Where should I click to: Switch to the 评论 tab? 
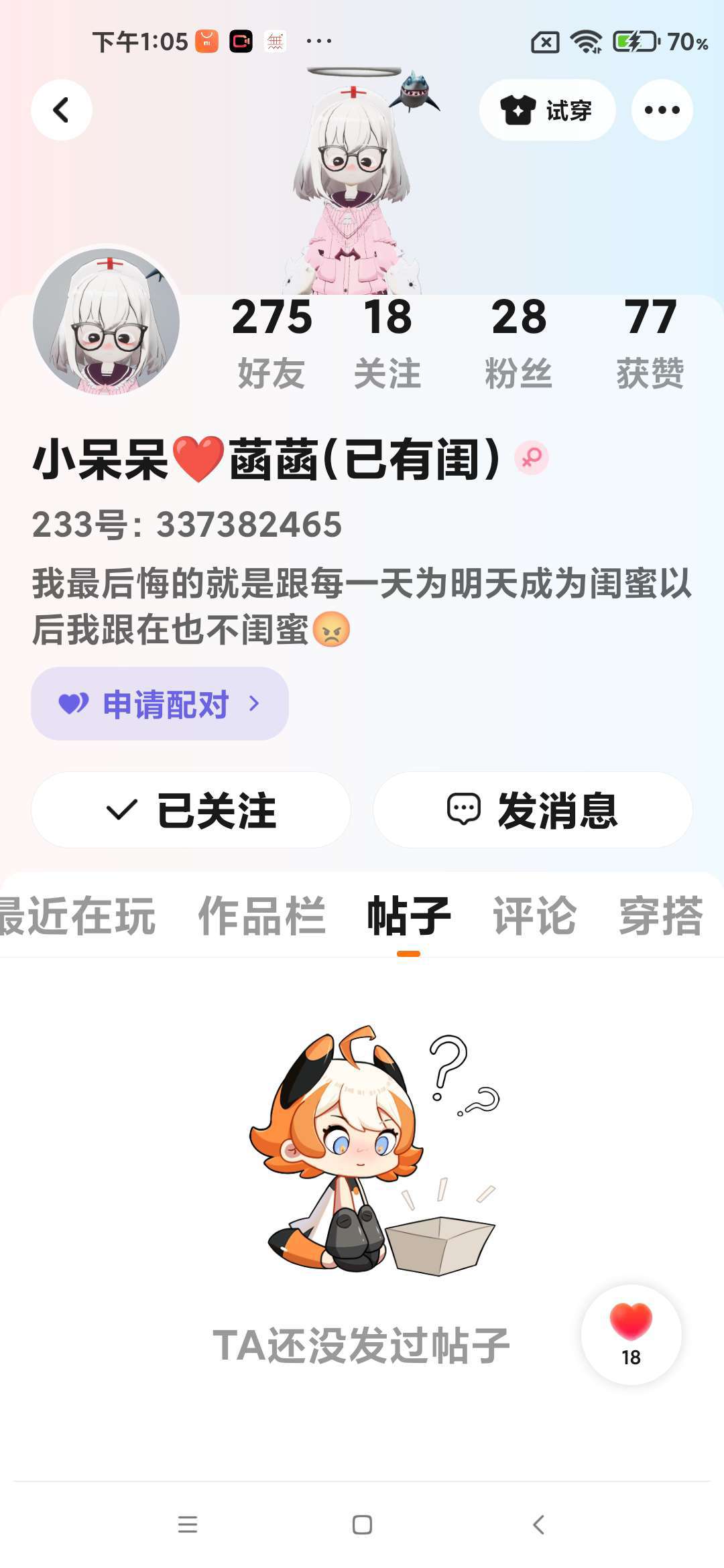coord(534,916)
